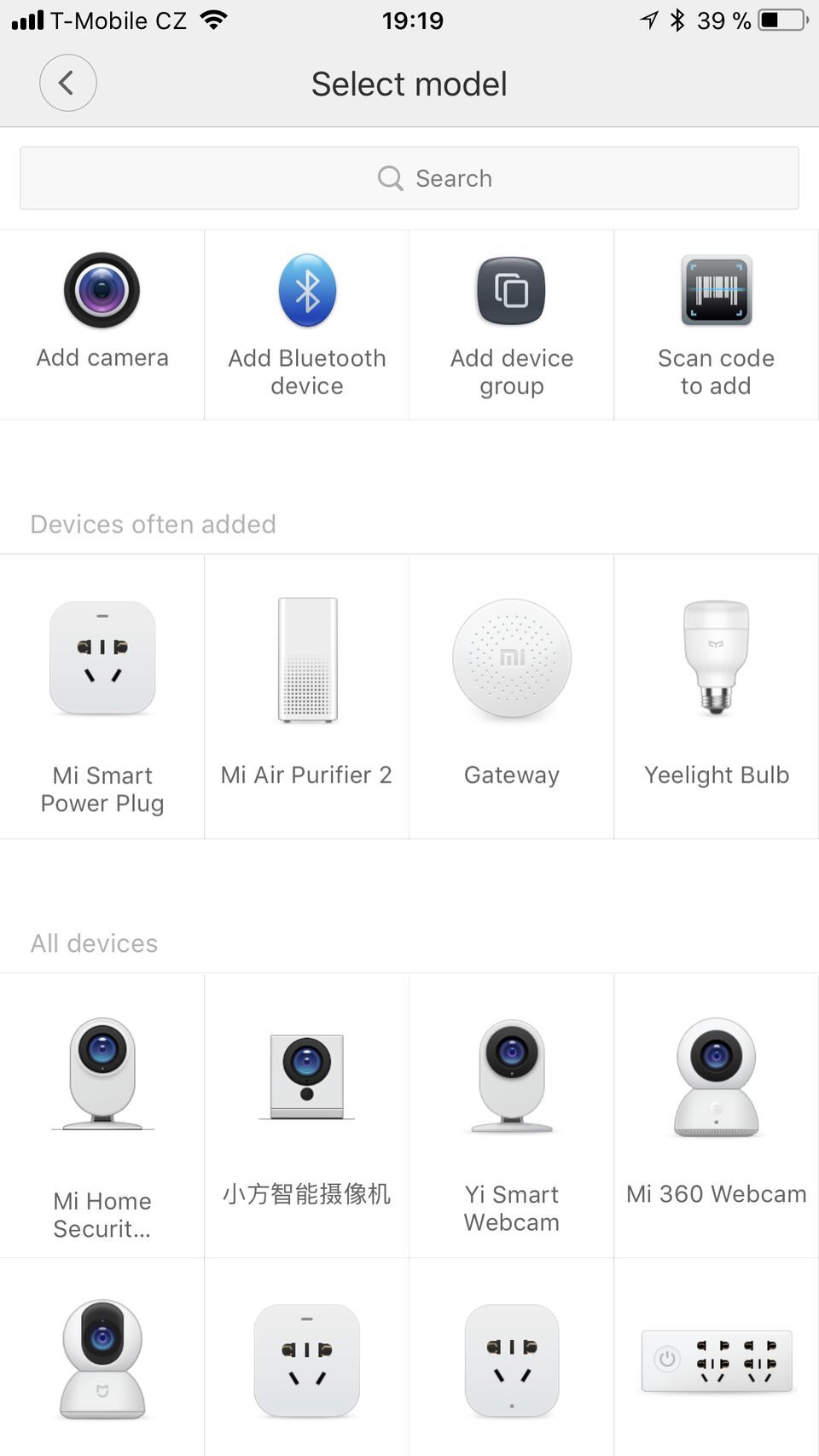Select Yeelight Bulb
This screenshot has height=1456, width=819.
[716, 695]
